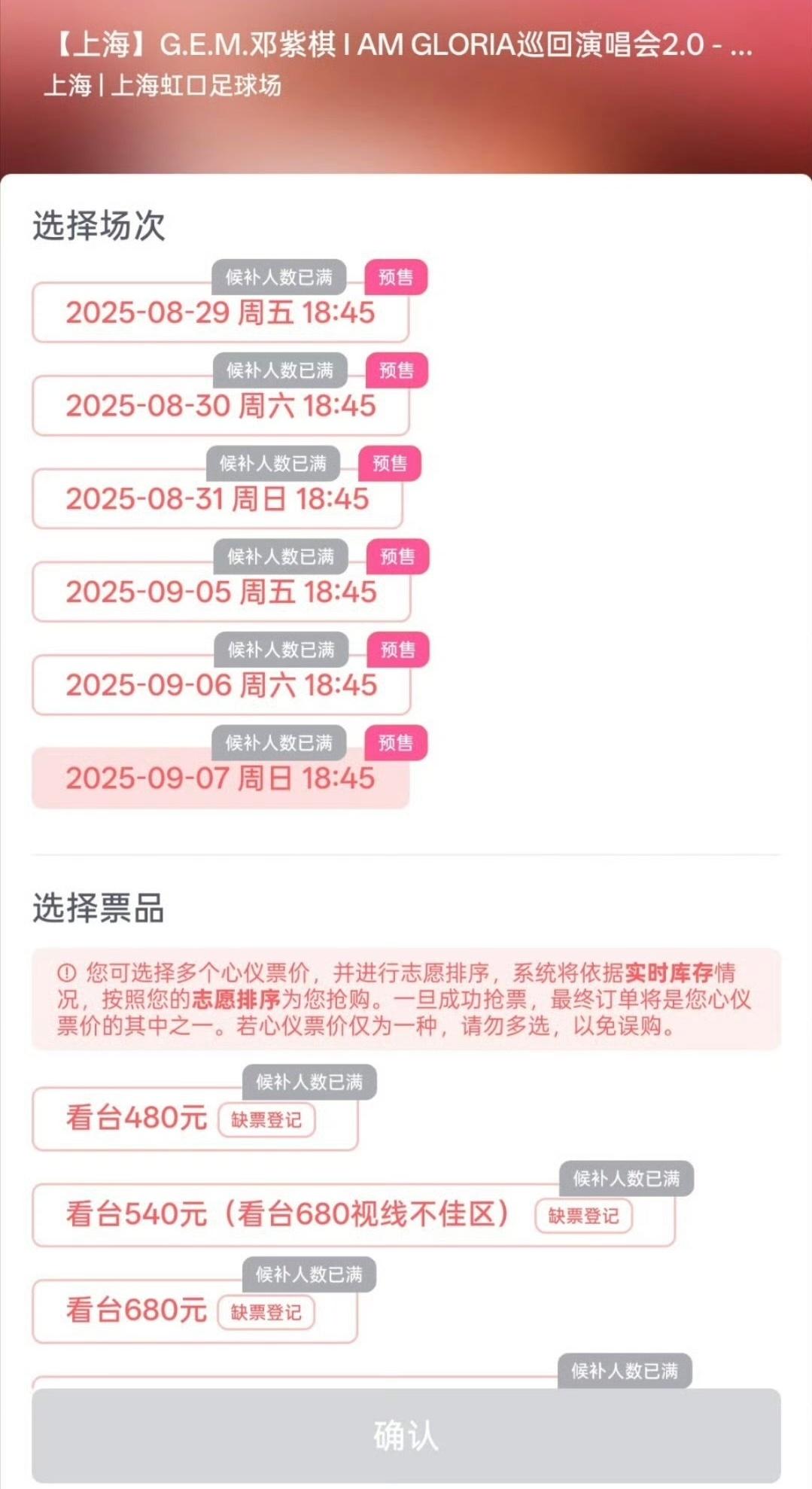Choose the 2025-09-06 周六 18:45 session
Screen dimensions: 812x1489
(x=221, y=685)
